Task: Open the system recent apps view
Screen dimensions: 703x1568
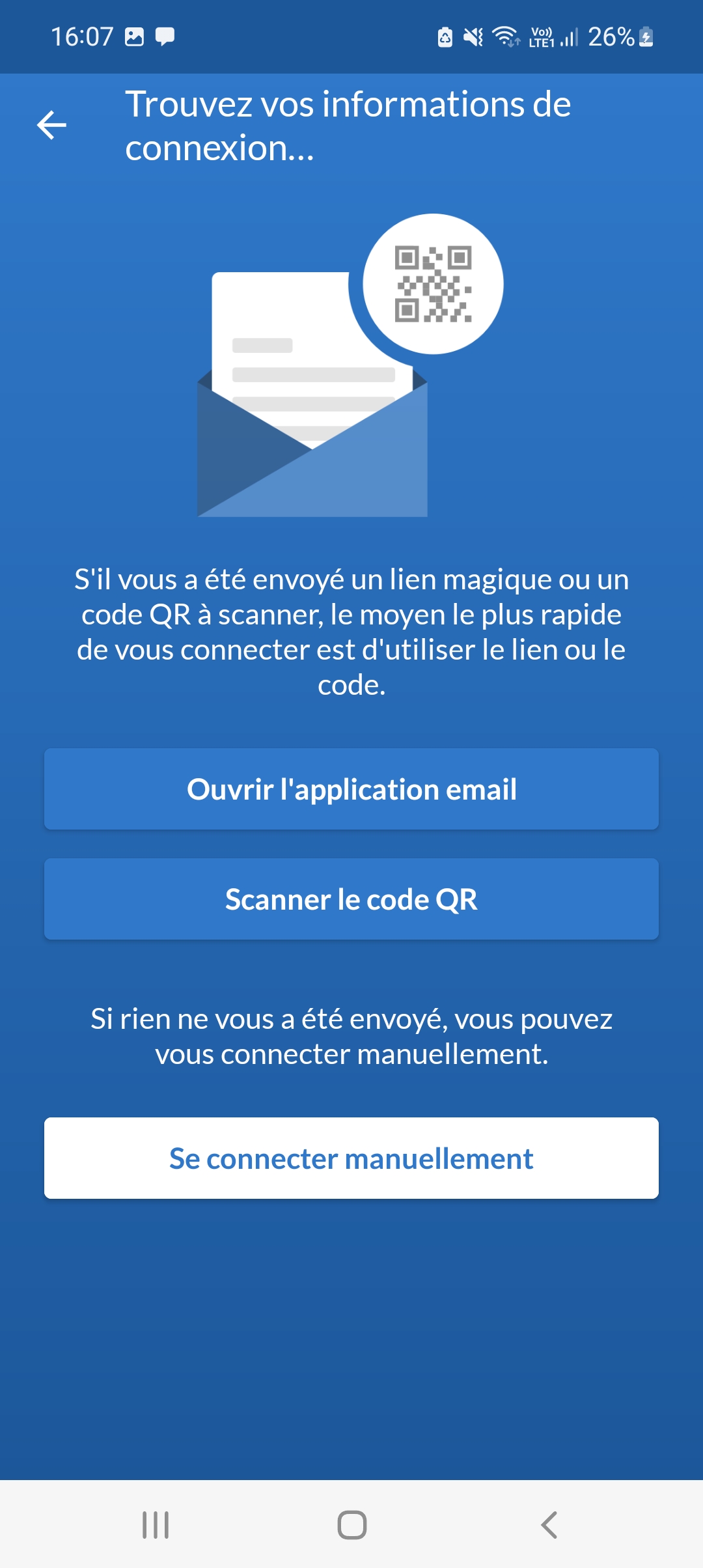Action: (x=156, y=1524)
